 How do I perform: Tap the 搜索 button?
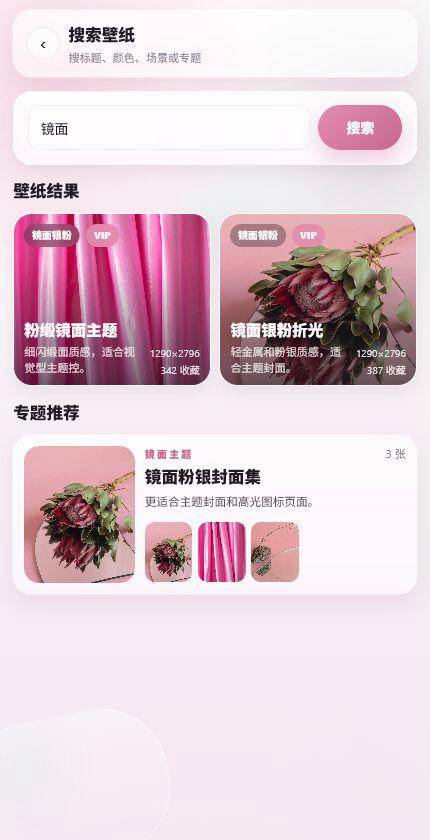click(x=360, y=128)
